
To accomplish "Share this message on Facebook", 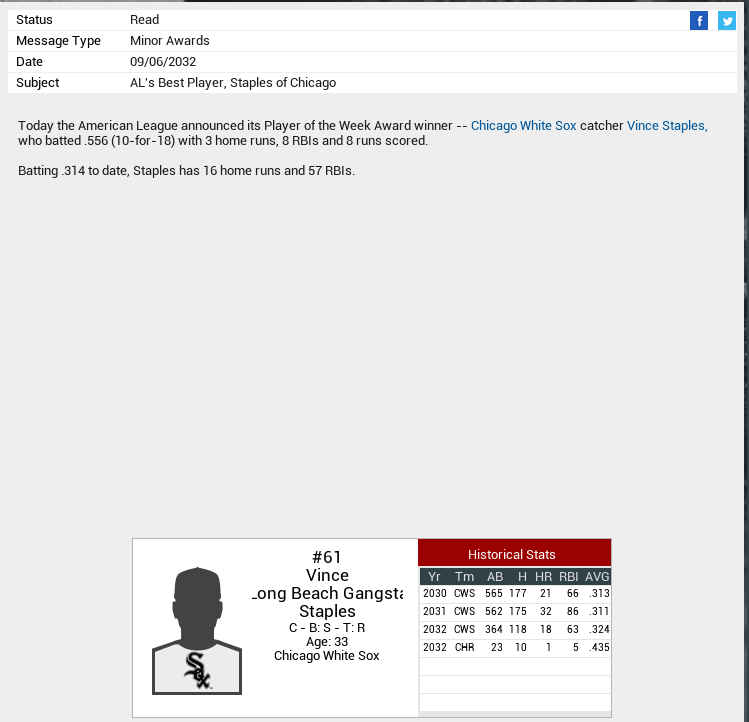I will tap(699, 21).
